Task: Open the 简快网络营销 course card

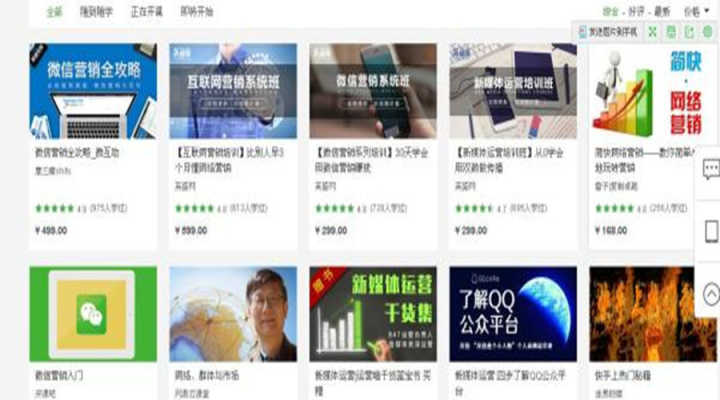Action: pyautogui.click(x=650, y=91)
